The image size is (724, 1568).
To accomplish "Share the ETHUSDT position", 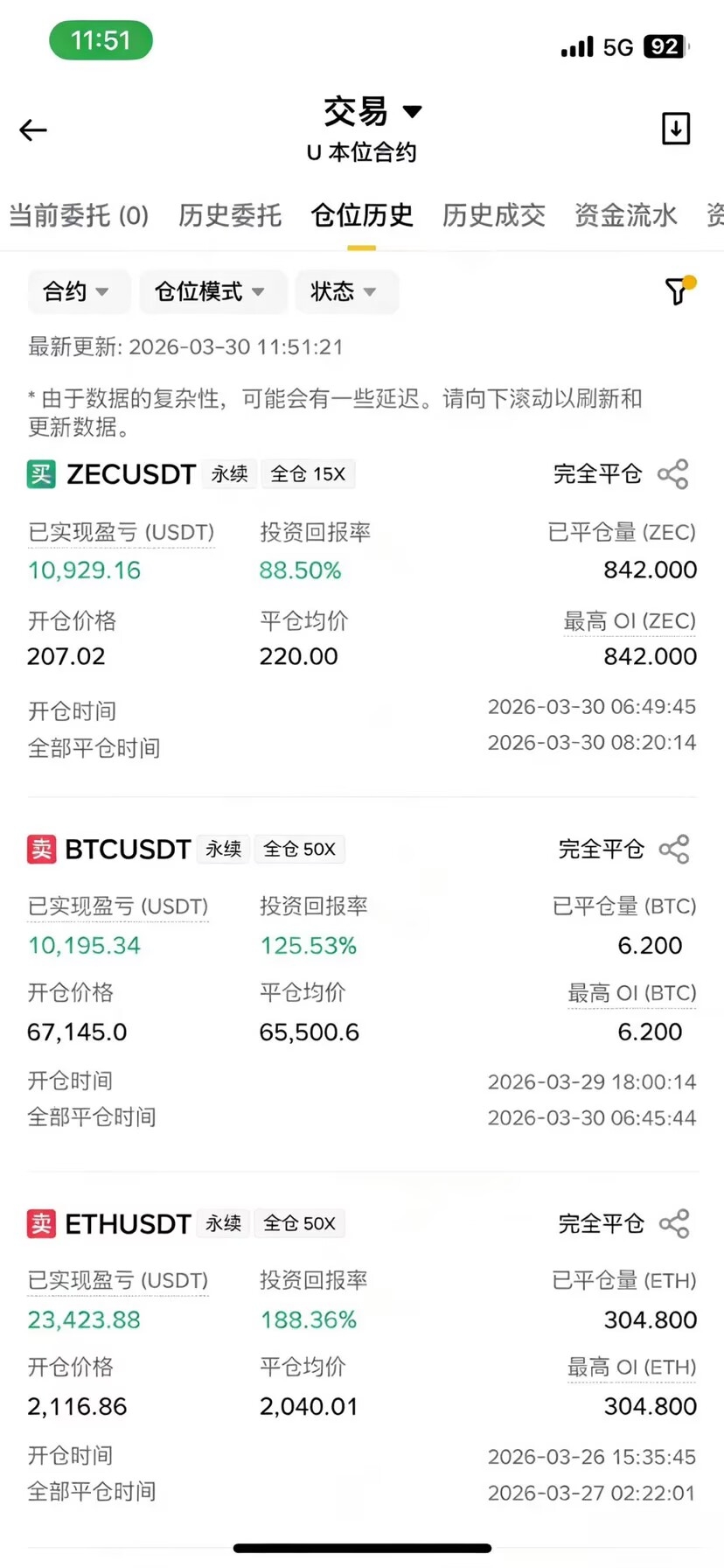I will [x=674, y=1223].
